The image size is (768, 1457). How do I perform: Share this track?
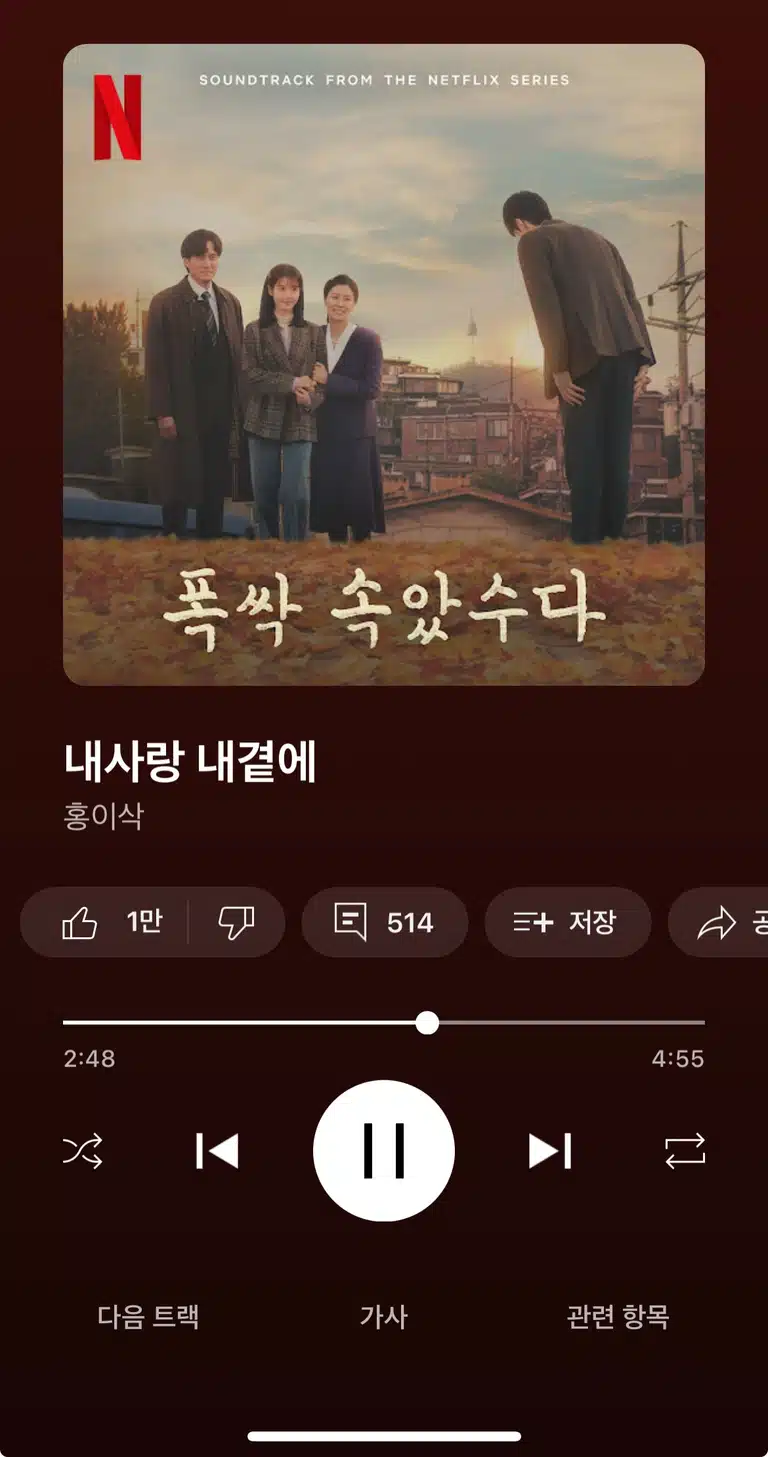718,922
